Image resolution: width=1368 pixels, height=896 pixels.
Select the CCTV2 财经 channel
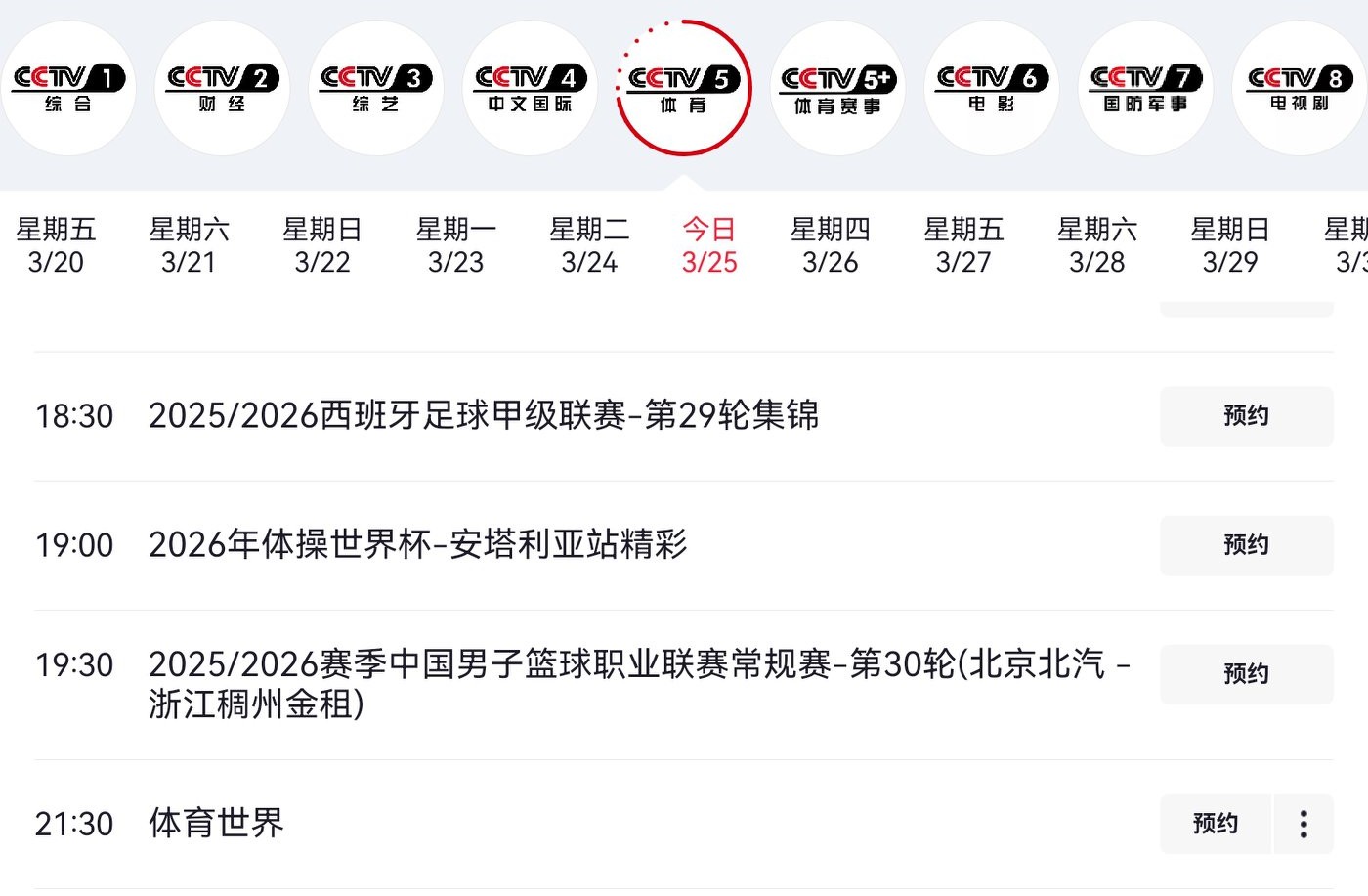(x=222, y=88)
